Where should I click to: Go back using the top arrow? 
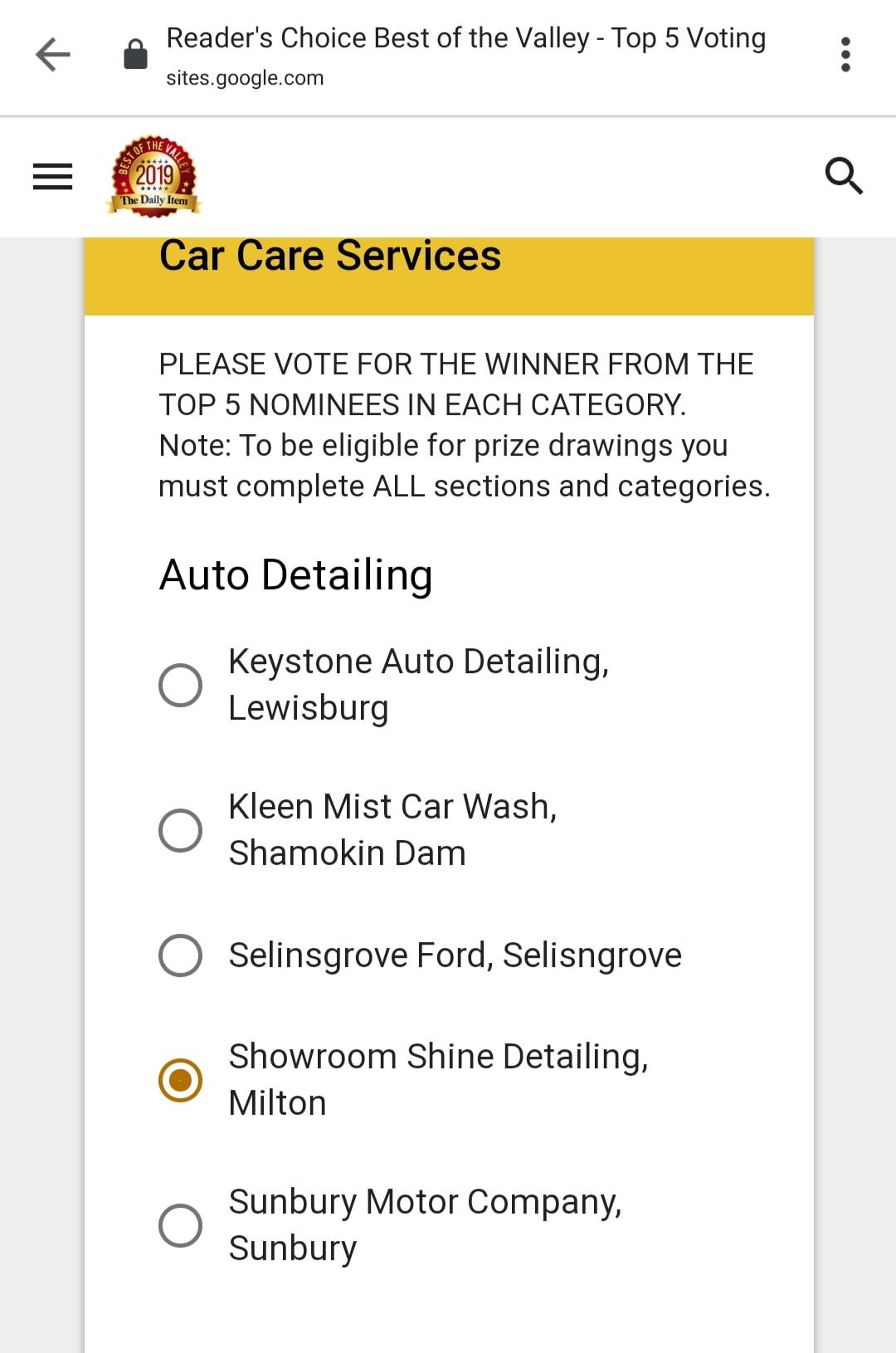click(x=53, y=55)
